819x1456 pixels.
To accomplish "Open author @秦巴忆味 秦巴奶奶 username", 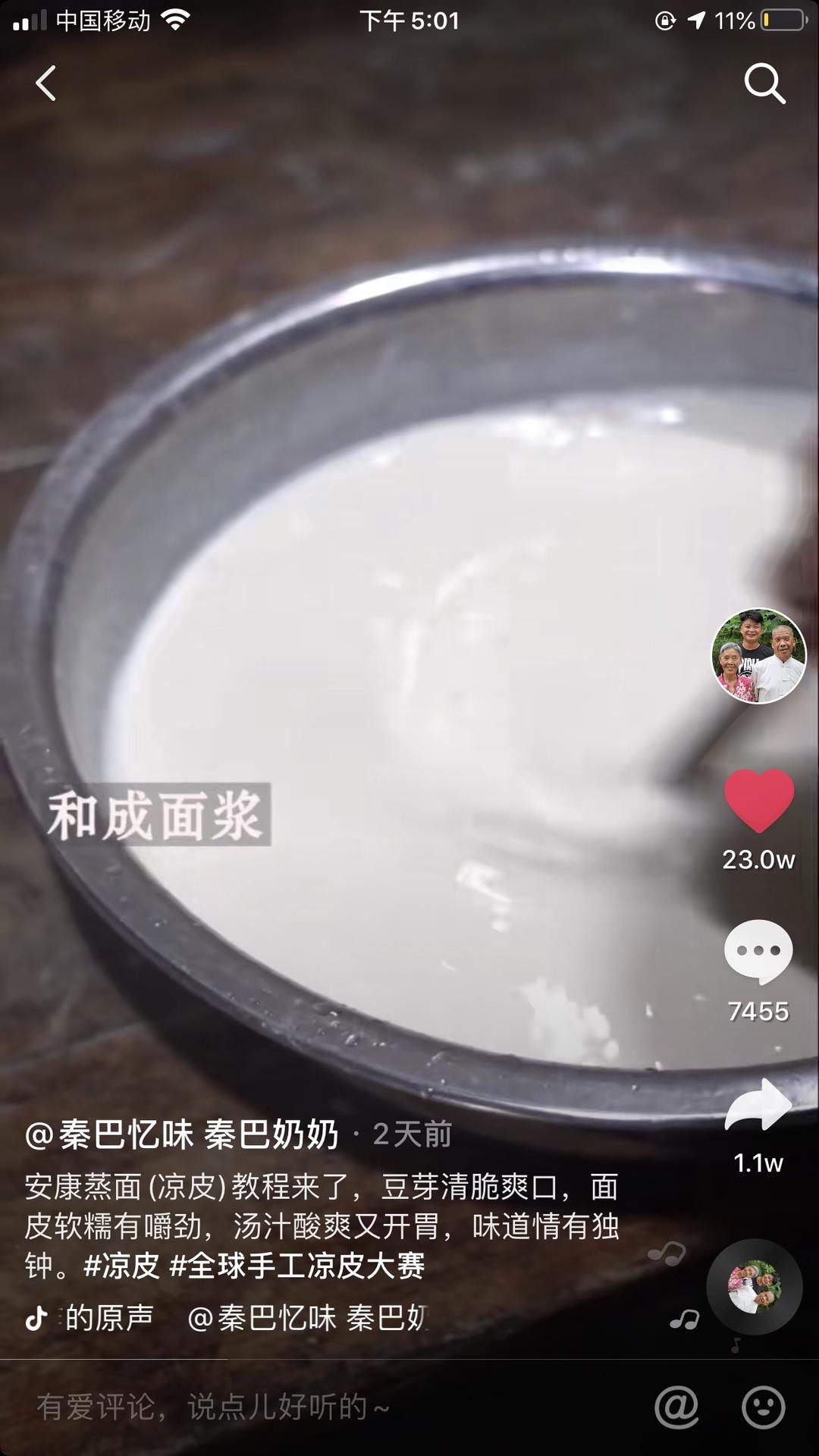I will (182, 1135).
